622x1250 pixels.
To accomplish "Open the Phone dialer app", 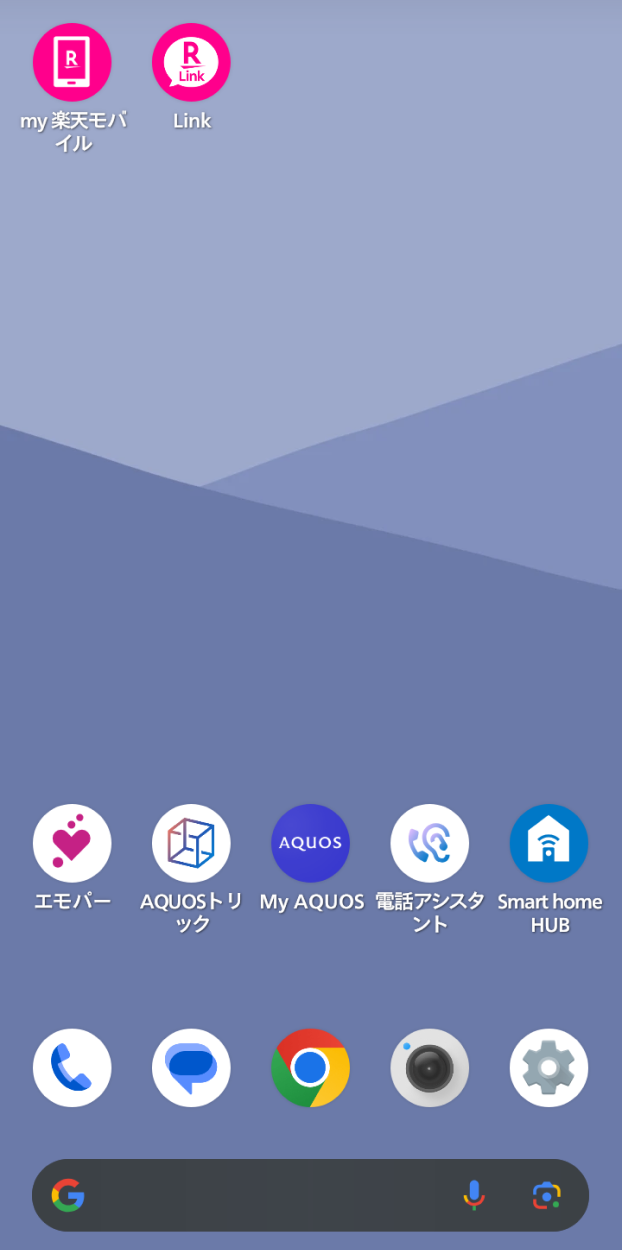I will point(72,1067).
